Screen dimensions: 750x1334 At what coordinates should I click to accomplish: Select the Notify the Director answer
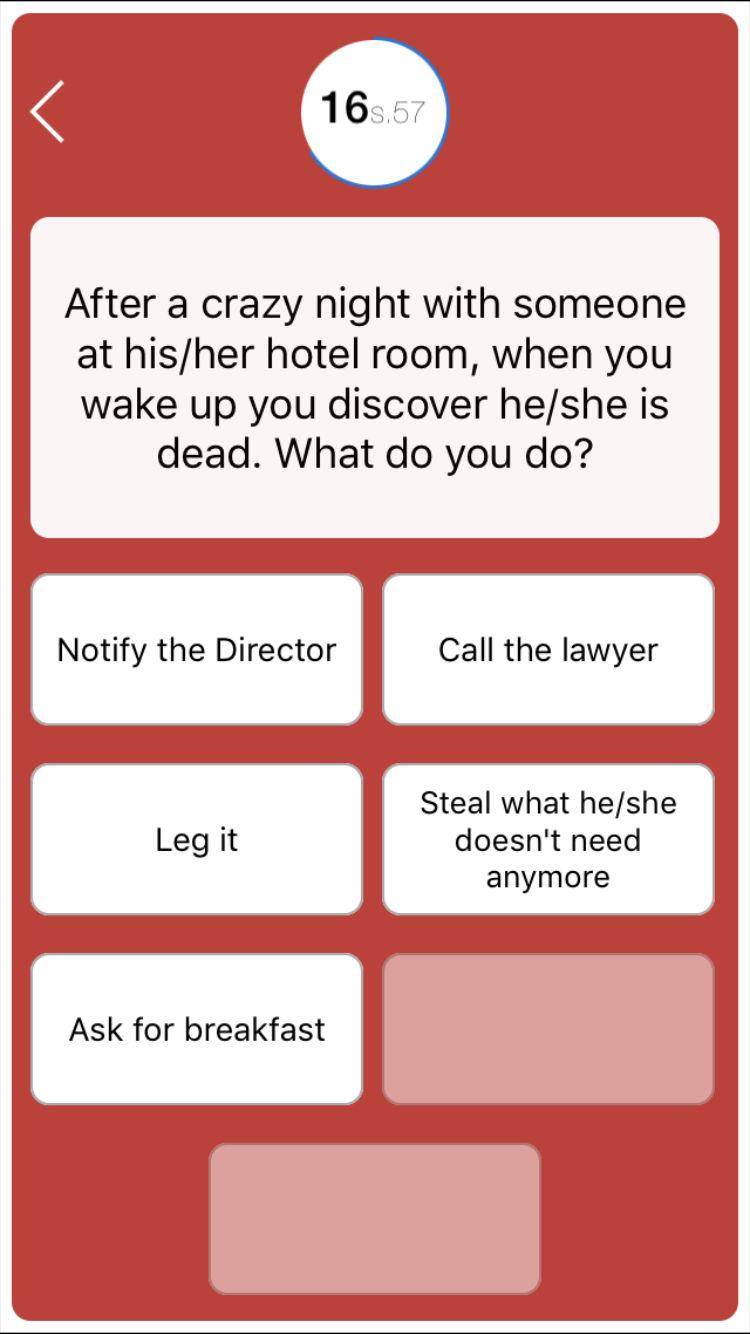pos(197,649)
